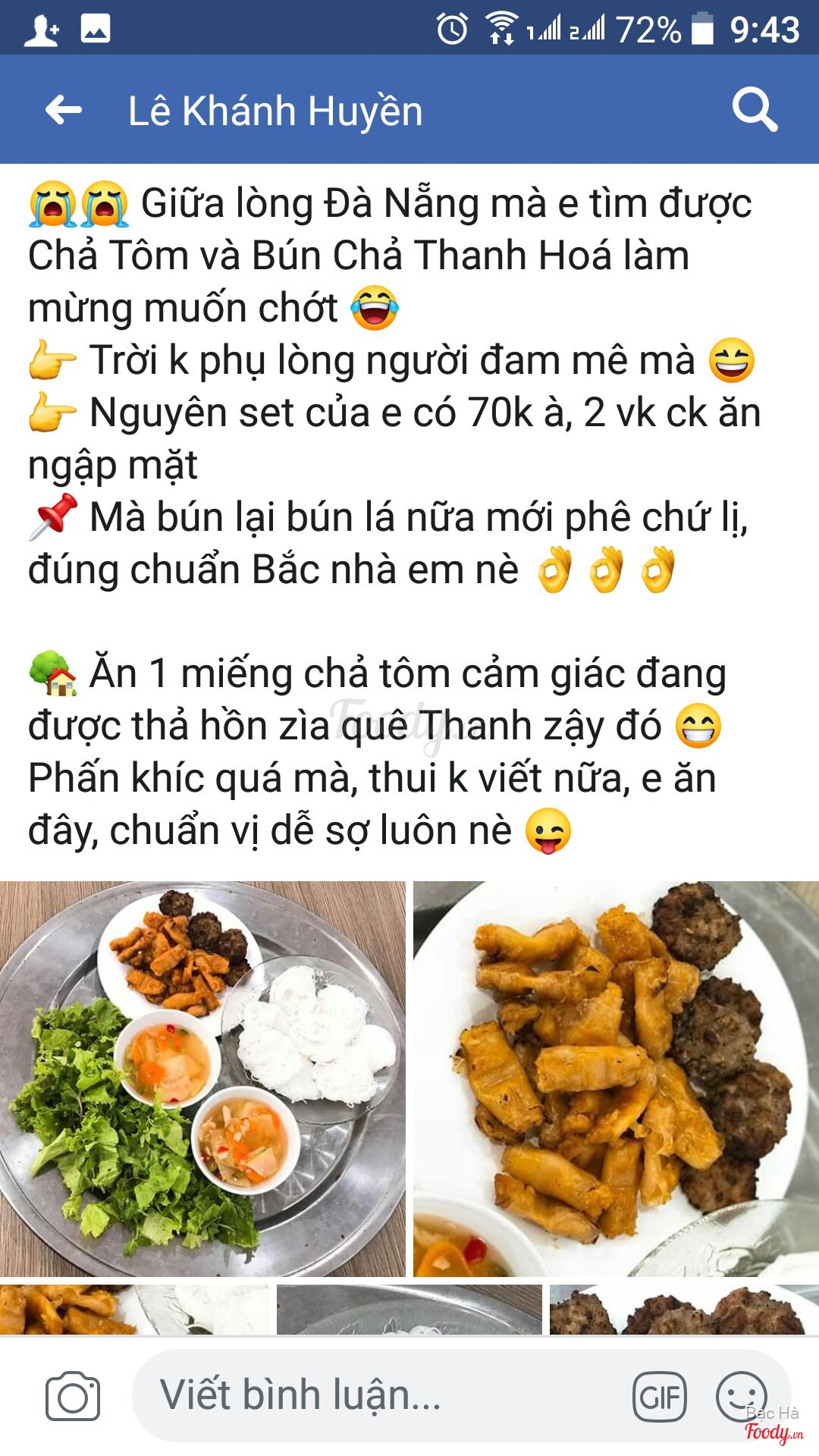Open the GIF picker
Viewport: 819px width, 1456px height.
(x=659, y=1396)
